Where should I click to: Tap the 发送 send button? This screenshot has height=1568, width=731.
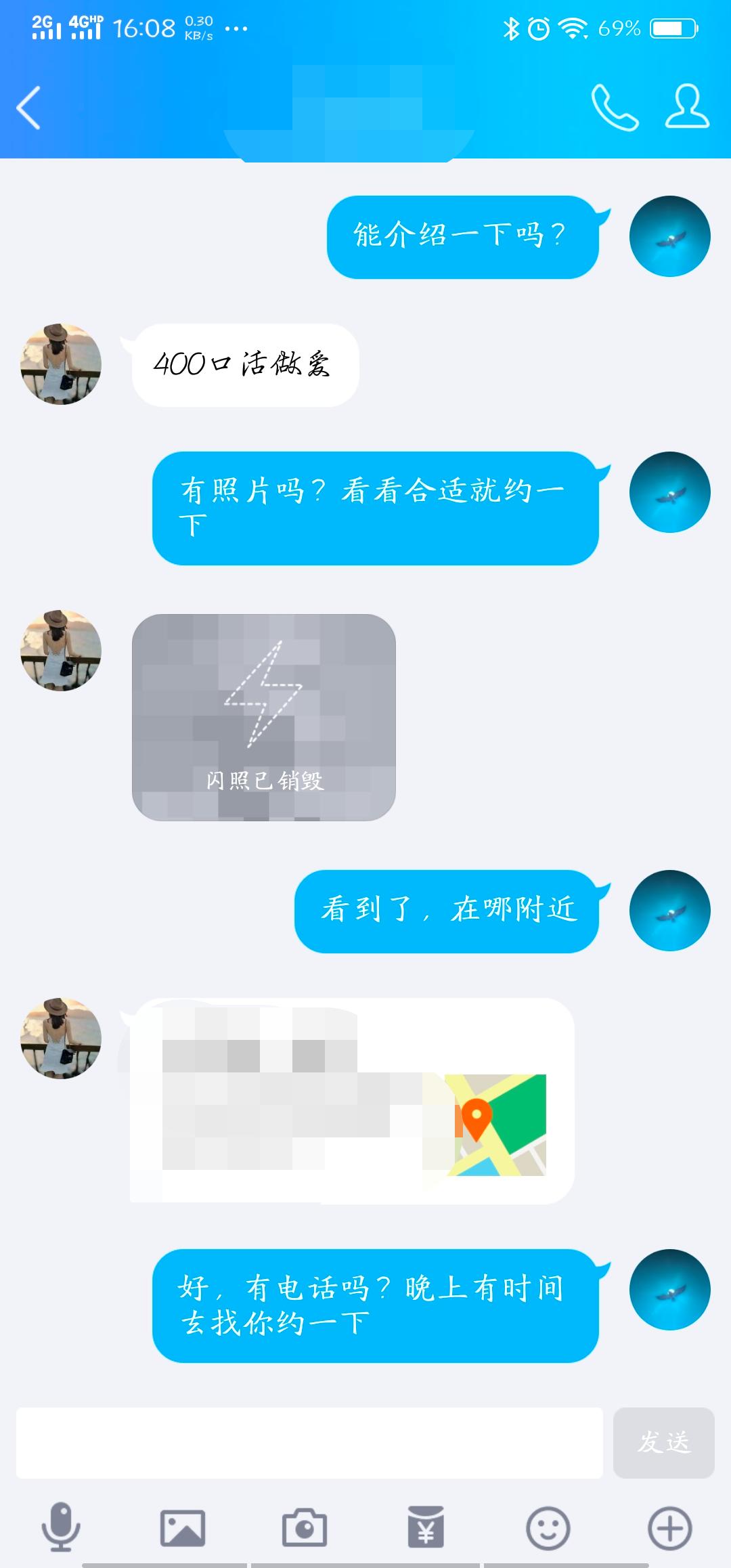pyautogui.click(x=663, y=1442)
